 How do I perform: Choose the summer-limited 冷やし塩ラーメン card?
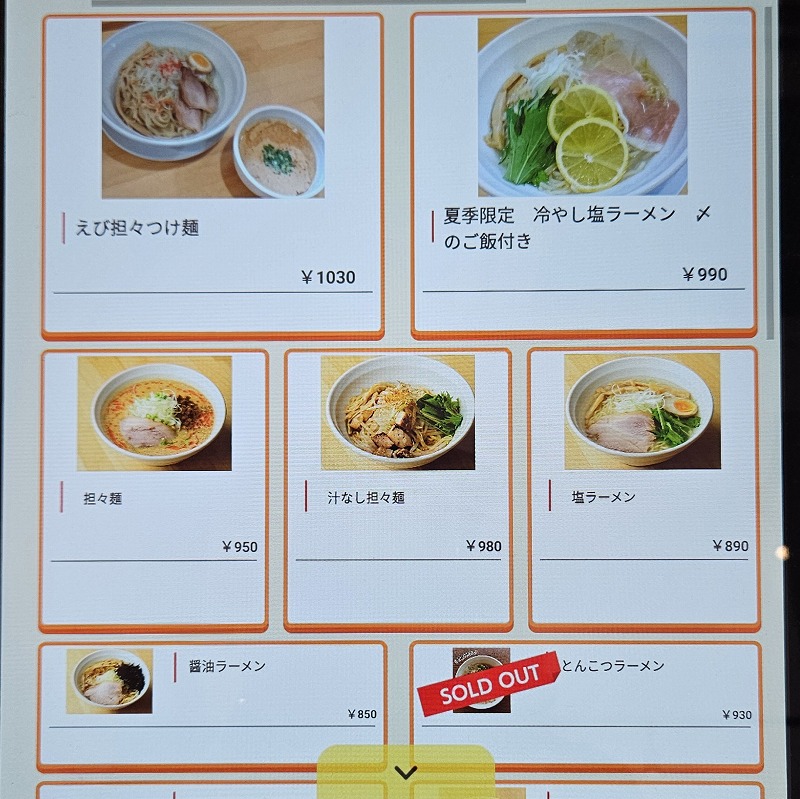(583, 175)
